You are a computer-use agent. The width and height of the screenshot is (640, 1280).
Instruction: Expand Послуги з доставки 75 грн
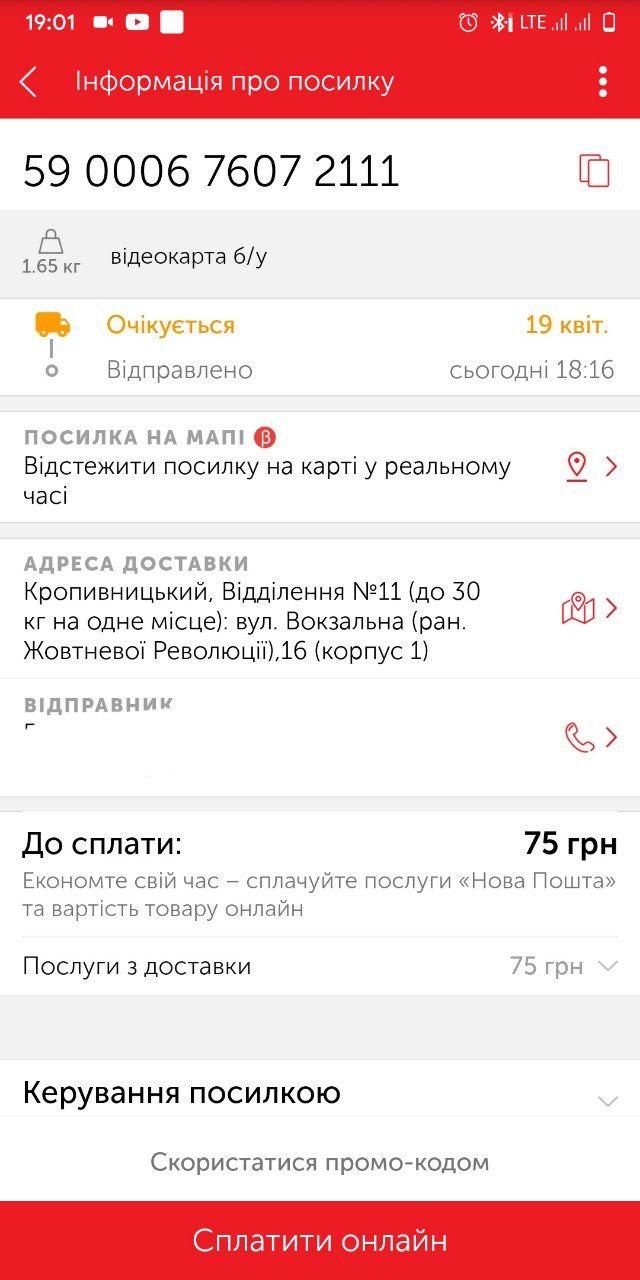[320, 966]
